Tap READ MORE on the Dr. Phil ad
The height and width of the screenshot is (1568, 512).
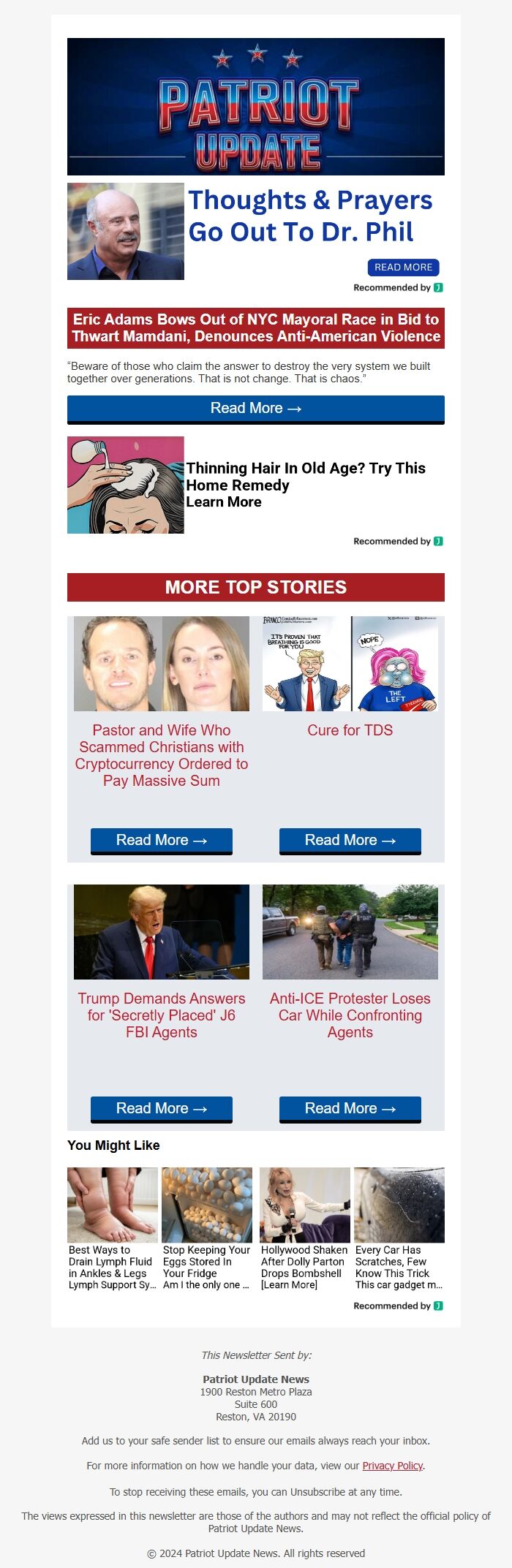click(403, 268)
